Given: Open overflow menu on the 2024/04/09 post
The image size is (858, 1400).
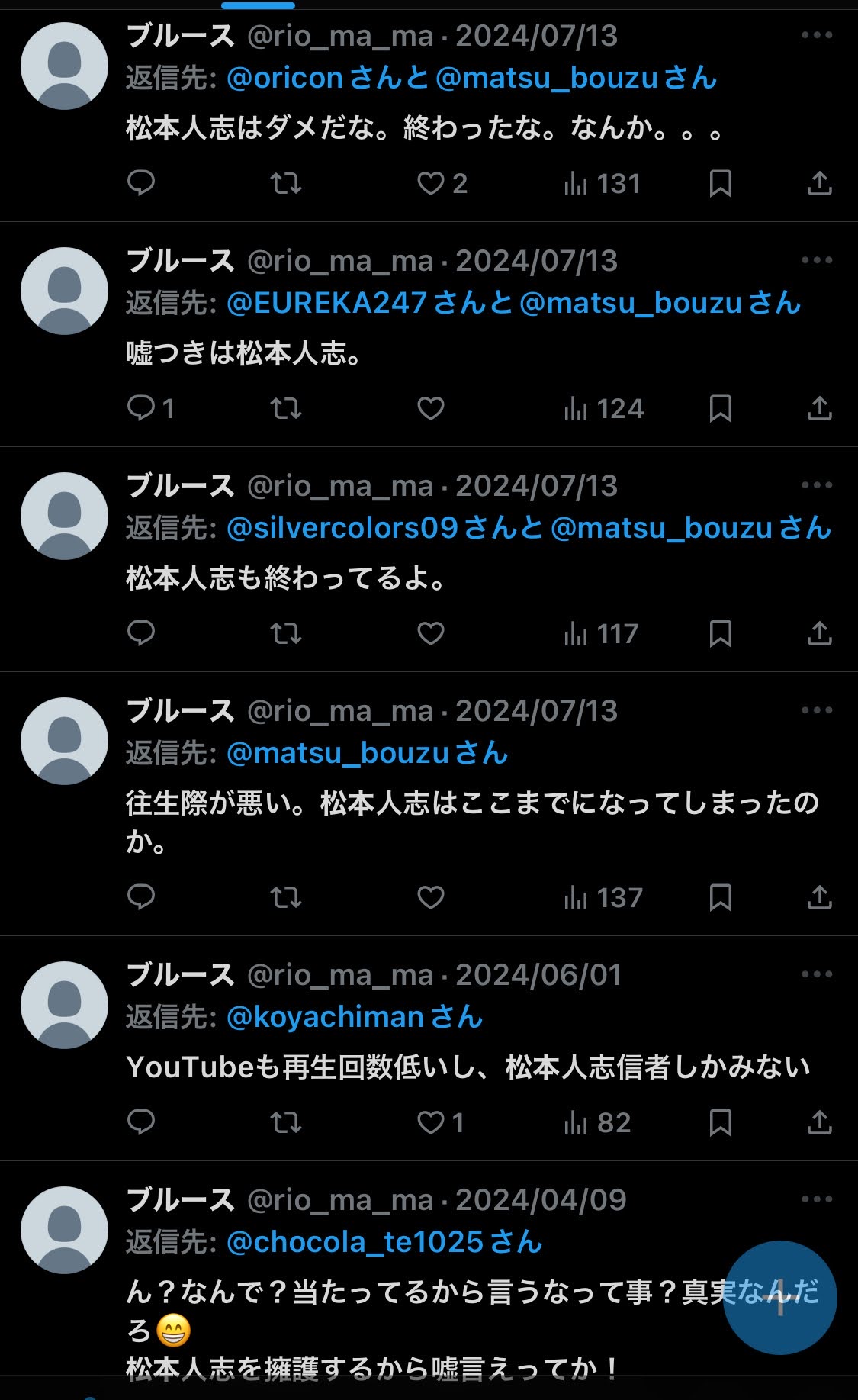Looking at the screenshot, I should pyautogui.click(x=817, y=1199).
